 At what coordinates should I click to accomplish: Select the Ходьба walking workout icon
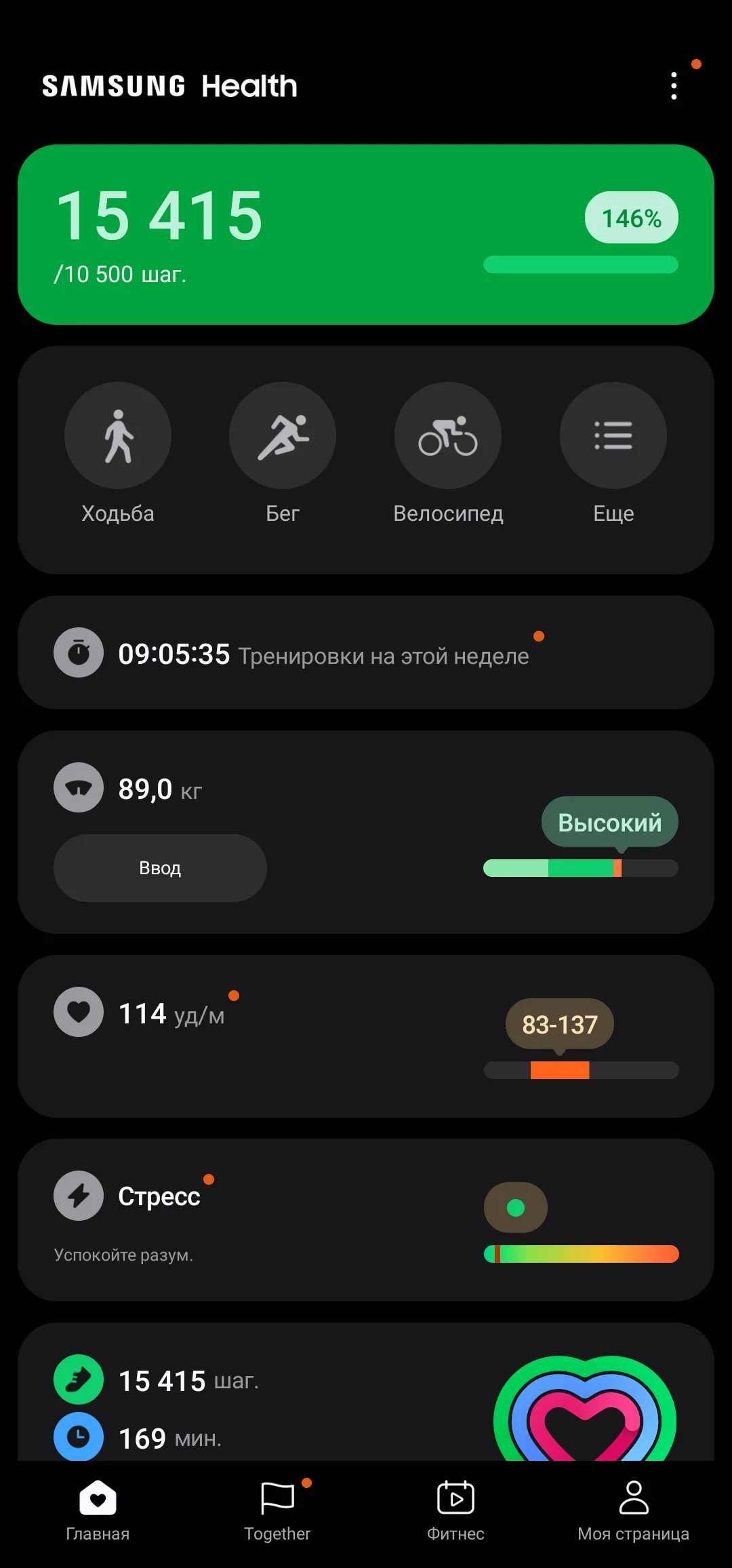(x=117, y=435)
